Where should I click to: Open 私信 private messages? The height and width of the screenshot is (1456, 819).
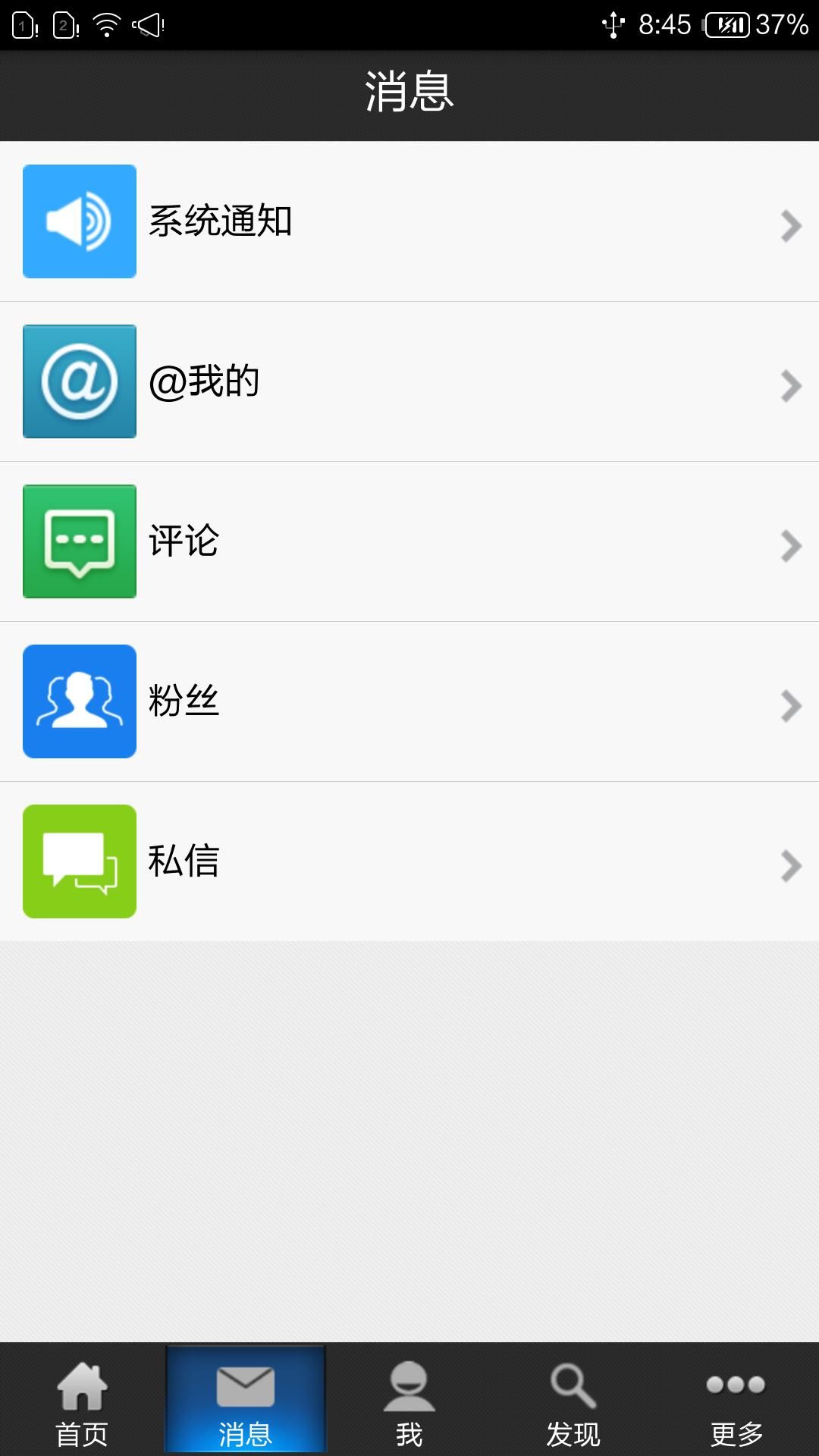pyautogui.click(x=409, y=861)
